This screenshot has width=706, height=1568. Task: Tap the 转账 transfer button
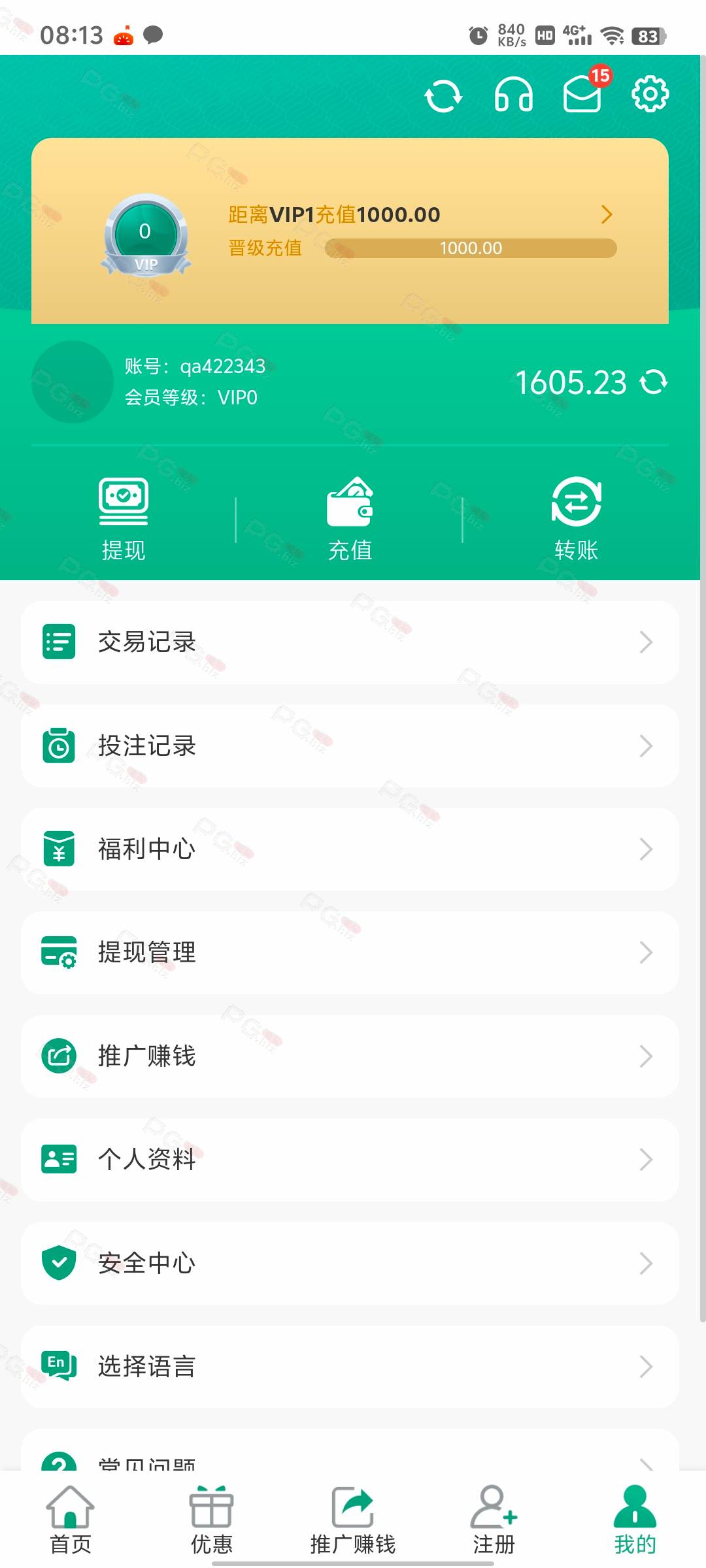[576, 519]
